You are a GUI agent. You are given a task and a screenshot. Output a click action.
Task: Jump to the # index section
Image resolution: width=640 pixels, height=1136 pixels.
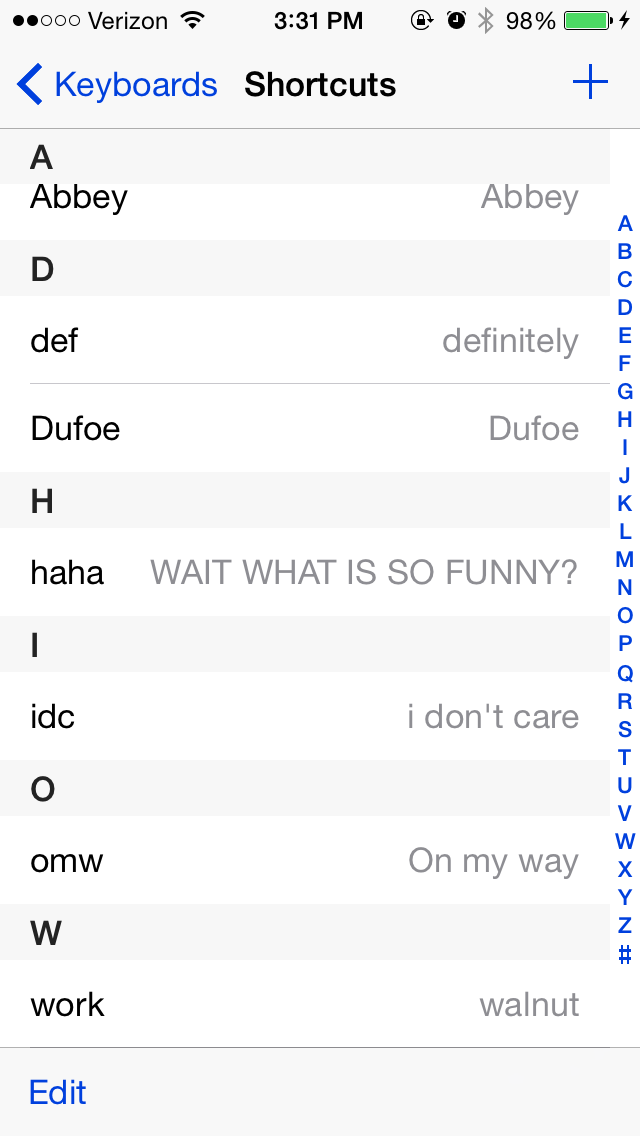[625, 954]
